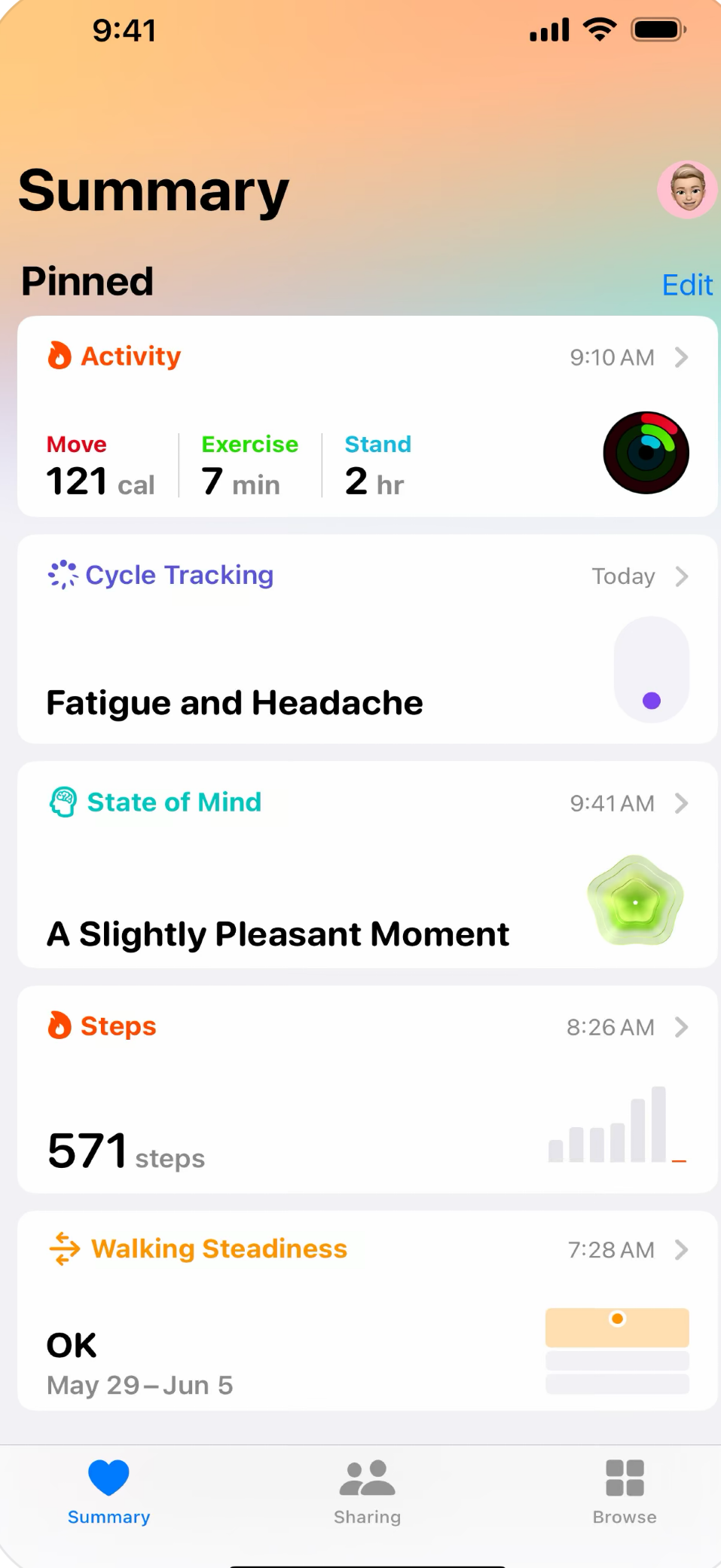Screen dimensions: 721x1568
Task: Select the Summary tab
Action: pos(109,1493)
